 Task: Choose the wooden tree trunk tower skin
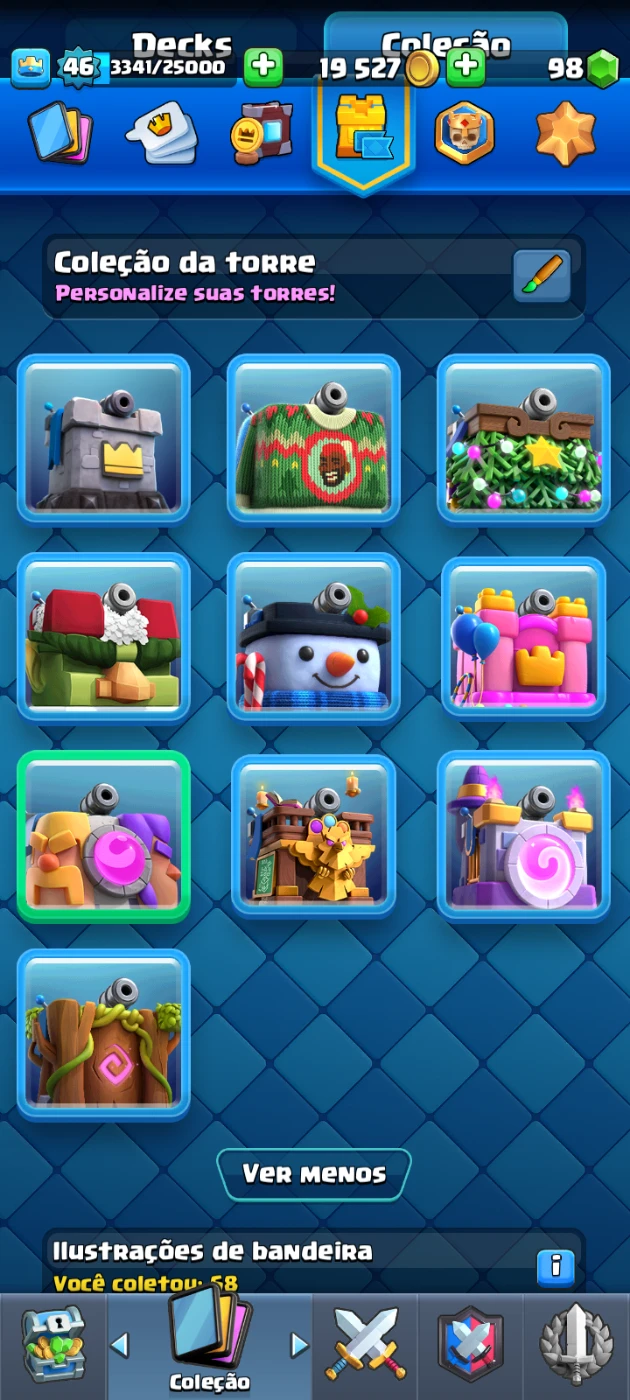coord(103,1033)
